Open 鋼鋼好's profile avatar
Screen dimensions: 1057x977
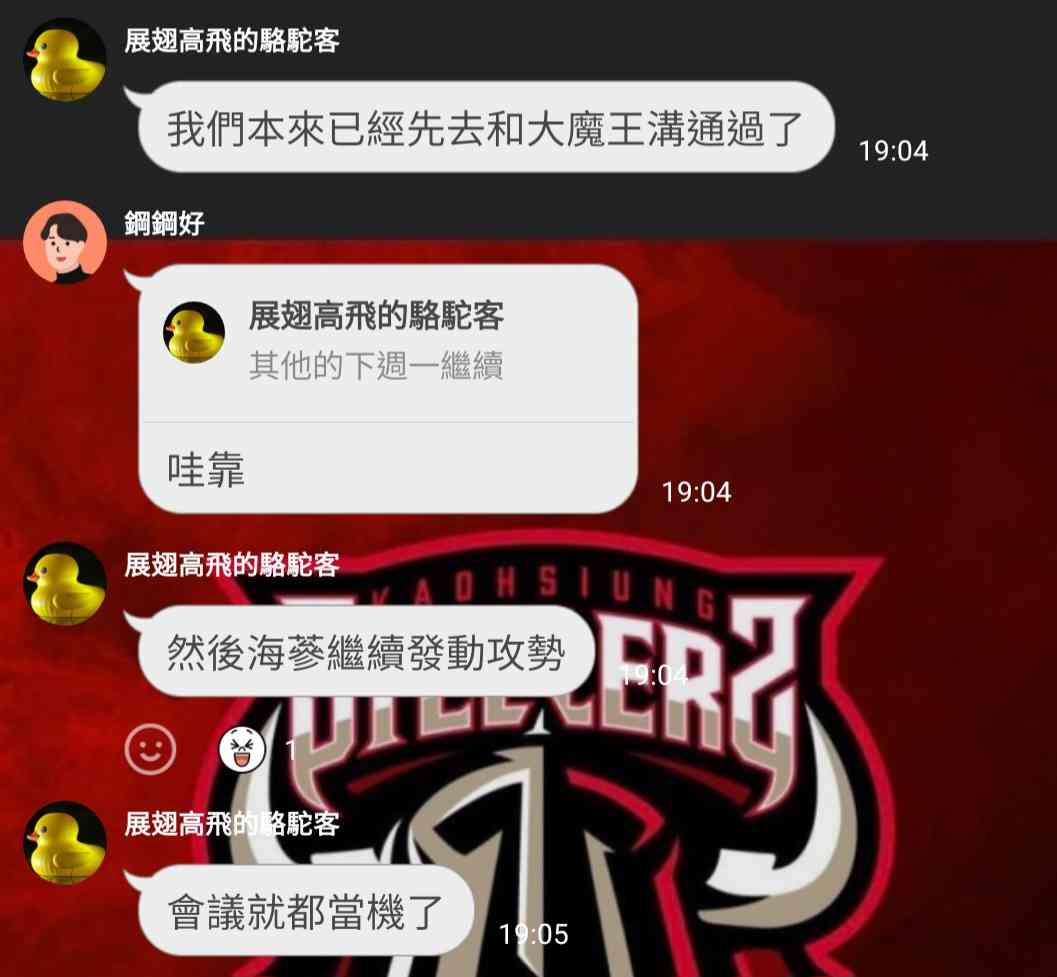(65, 242)
